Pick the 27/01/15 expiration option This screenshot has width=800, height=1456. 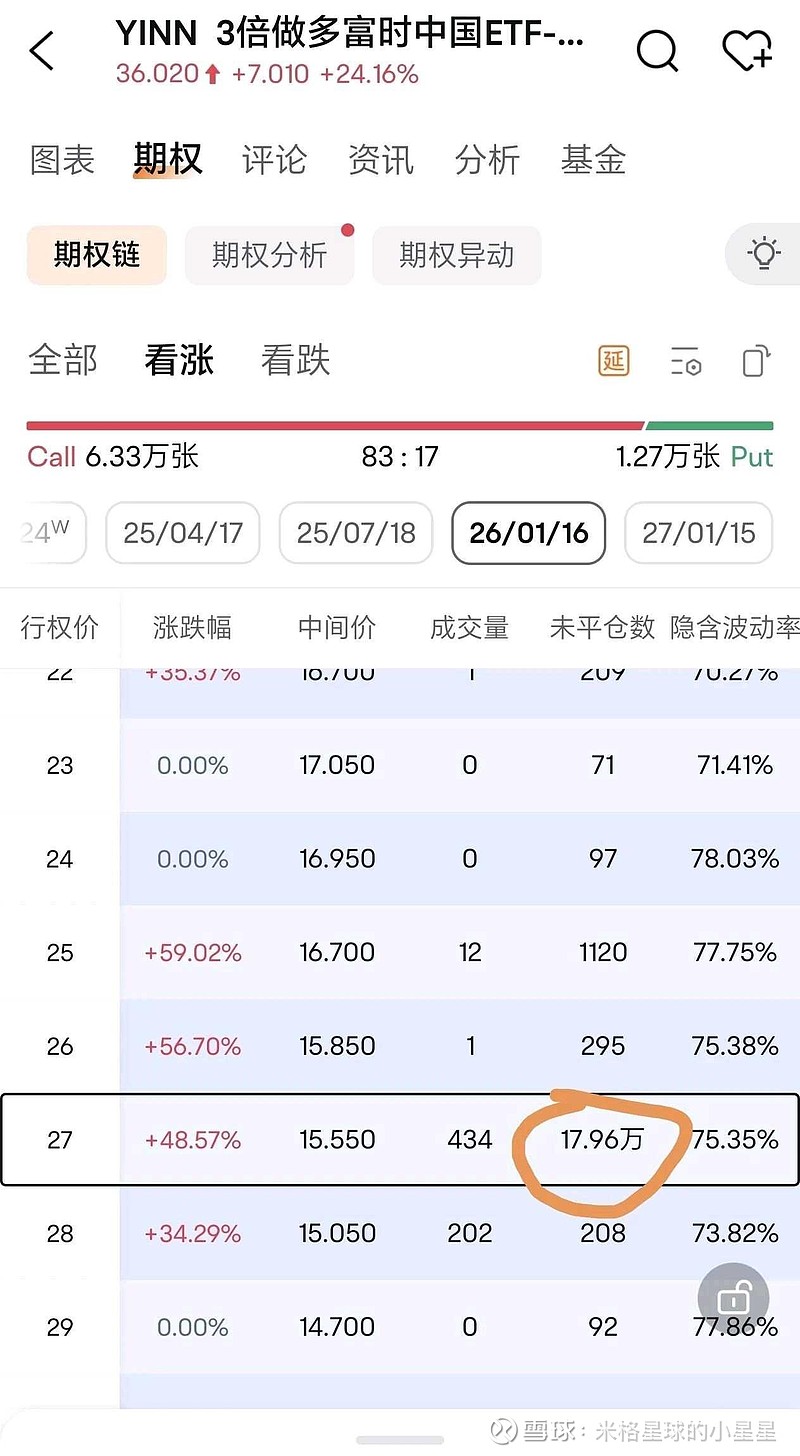point(698,533)
